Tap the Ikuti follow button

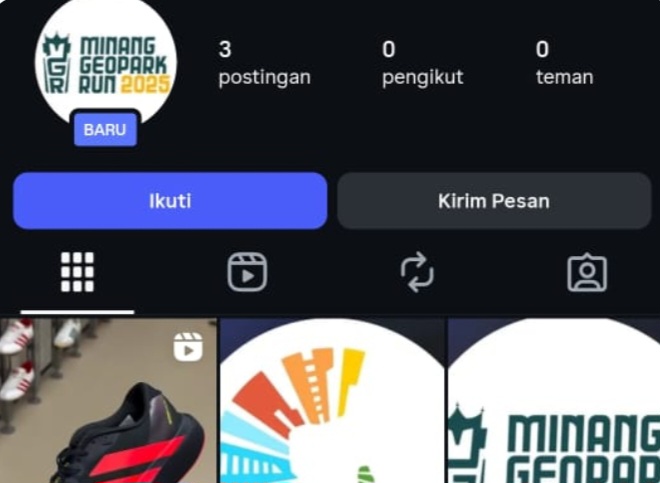tap(169, 201)
